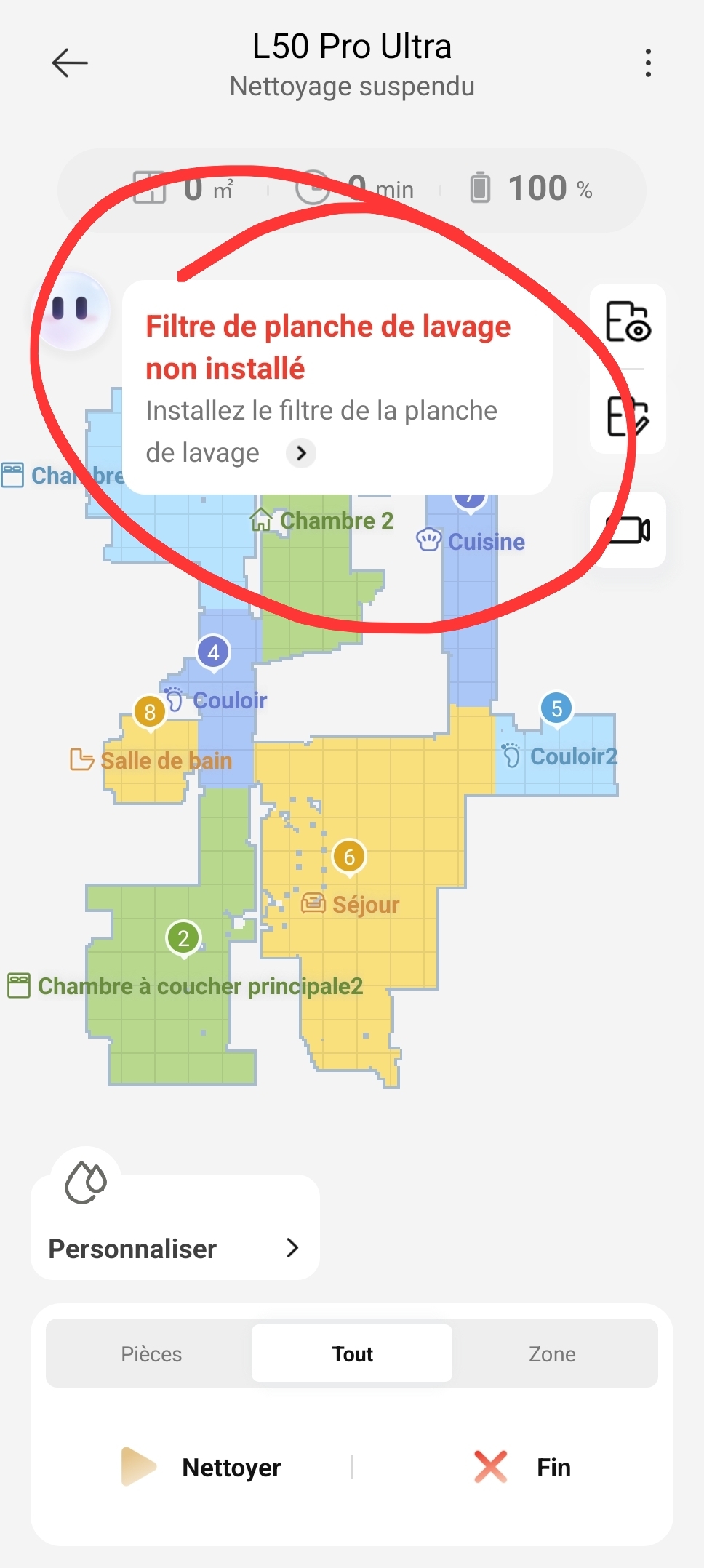Open Personnaliser cleaning settings
This screenshot has width=704, height=1568.
point(175,1248)
